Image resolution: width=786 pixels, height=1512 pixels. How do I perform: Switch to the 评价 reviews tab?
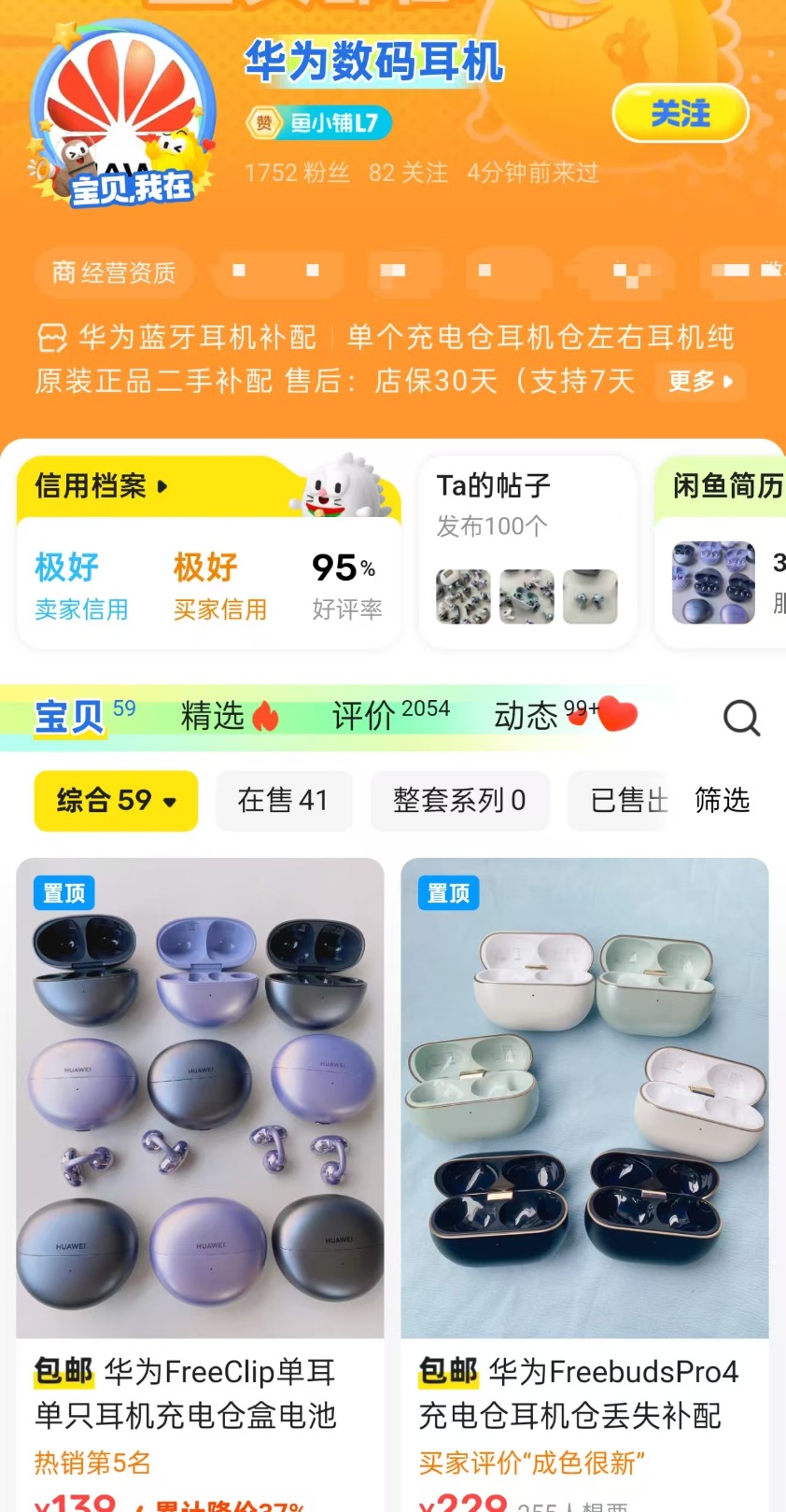(388, 717)
